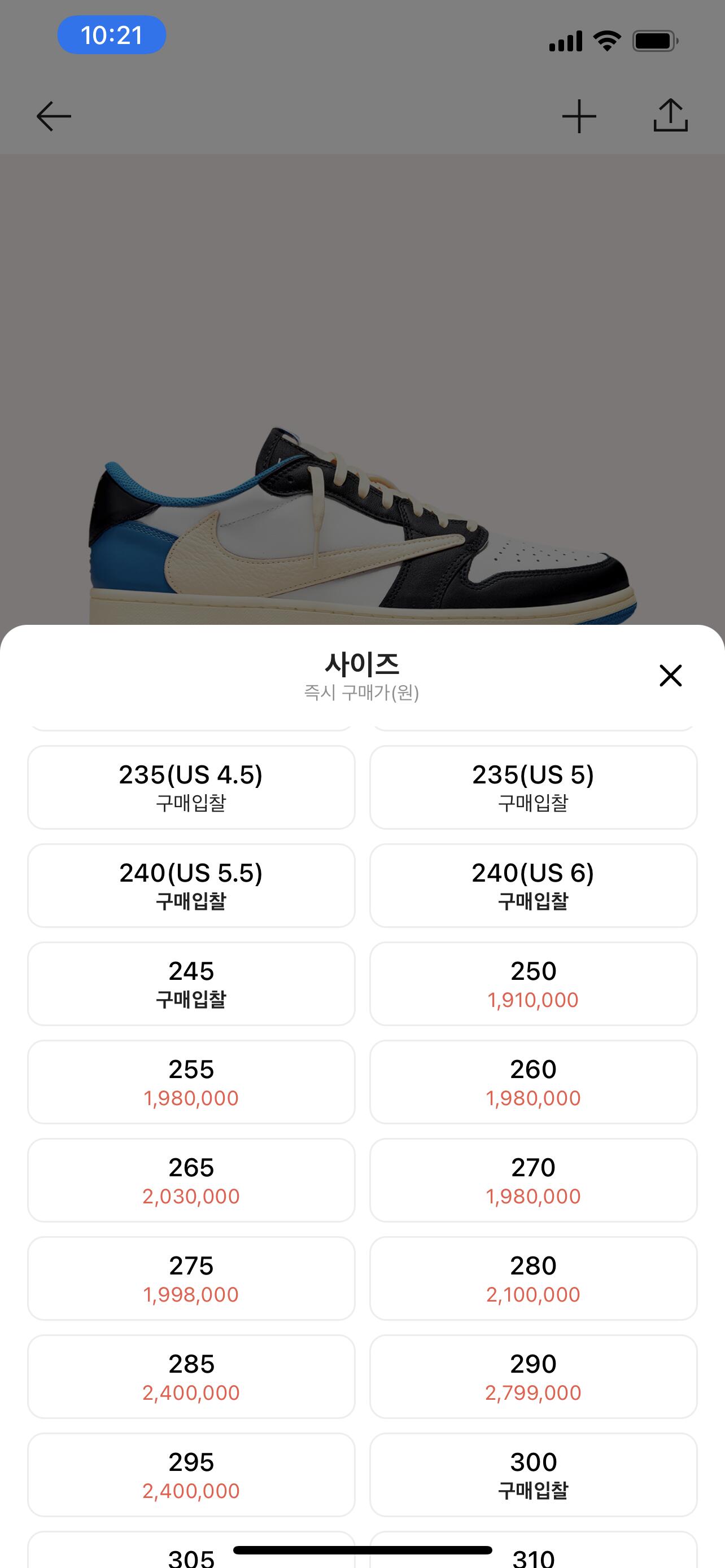Image resolution: width=725 pixels, height=1568 pixels.
Task: Select size 300 purchase bid
Action: (533, 1474)
